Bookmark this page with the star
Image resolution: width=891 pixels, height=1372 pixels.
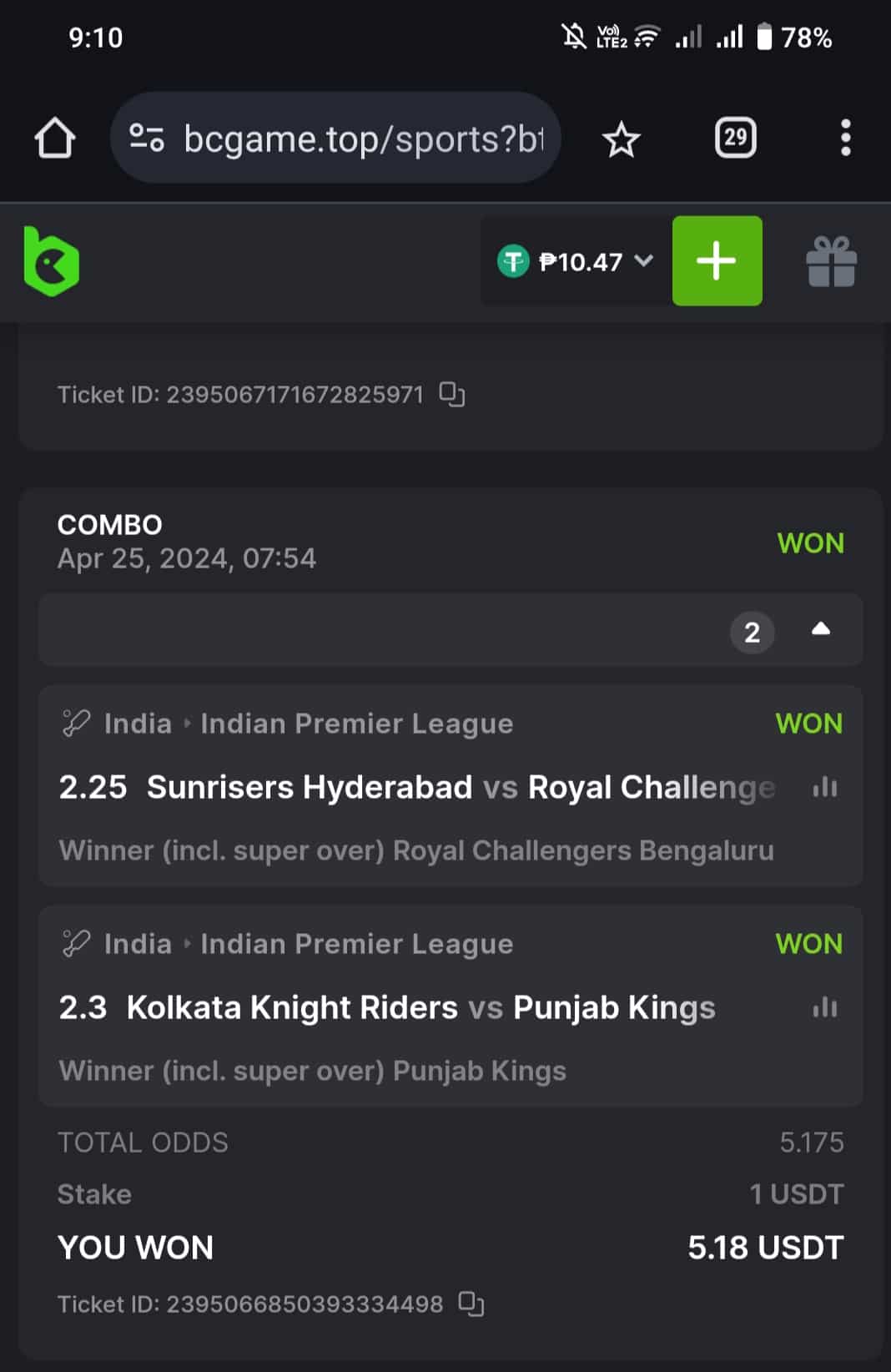click(621, 139)
